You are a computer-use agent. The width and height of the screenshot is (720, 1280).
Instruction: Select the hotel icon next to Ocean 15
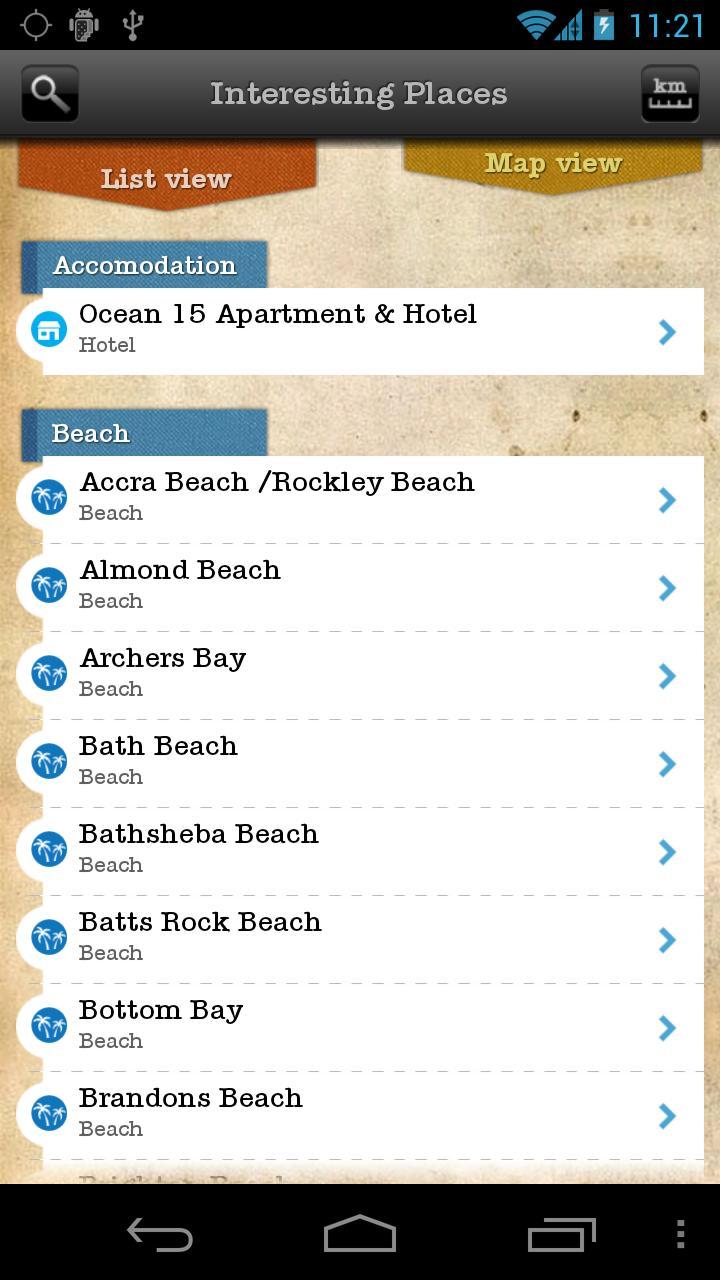point(47,328)
